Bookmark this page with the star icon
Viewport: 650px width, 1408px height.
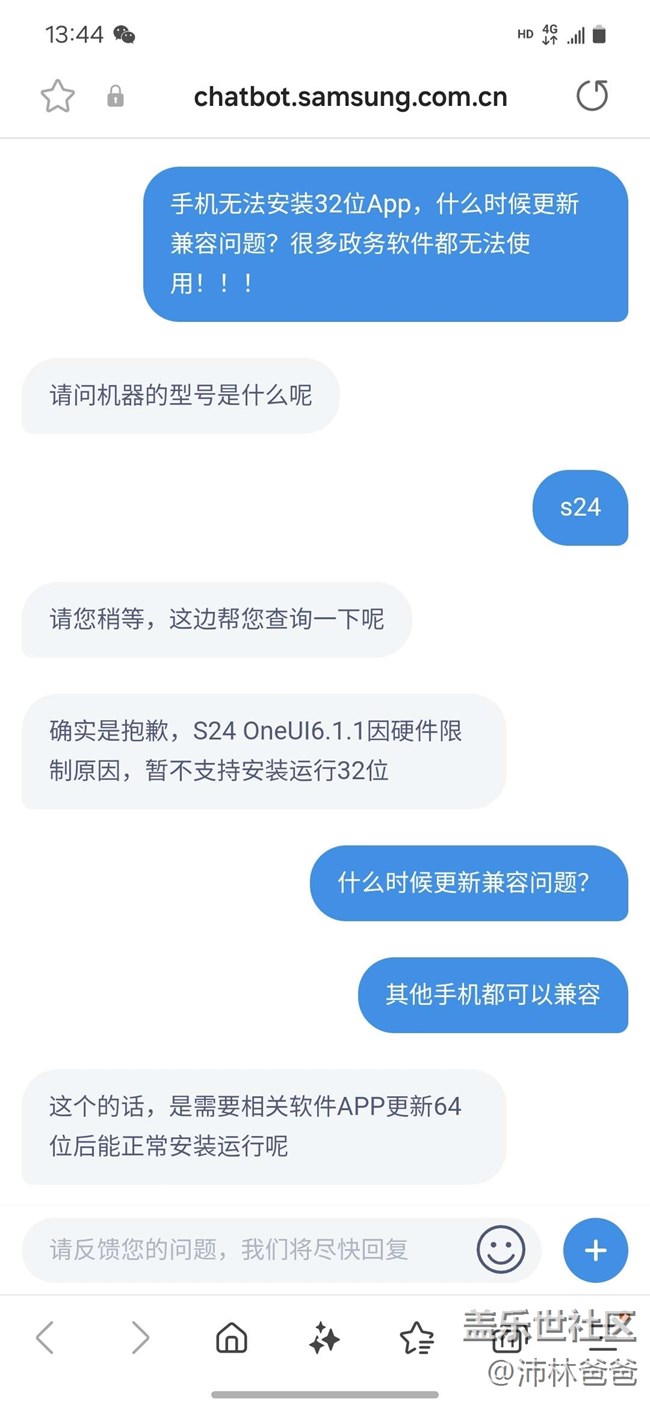(57, 97)
